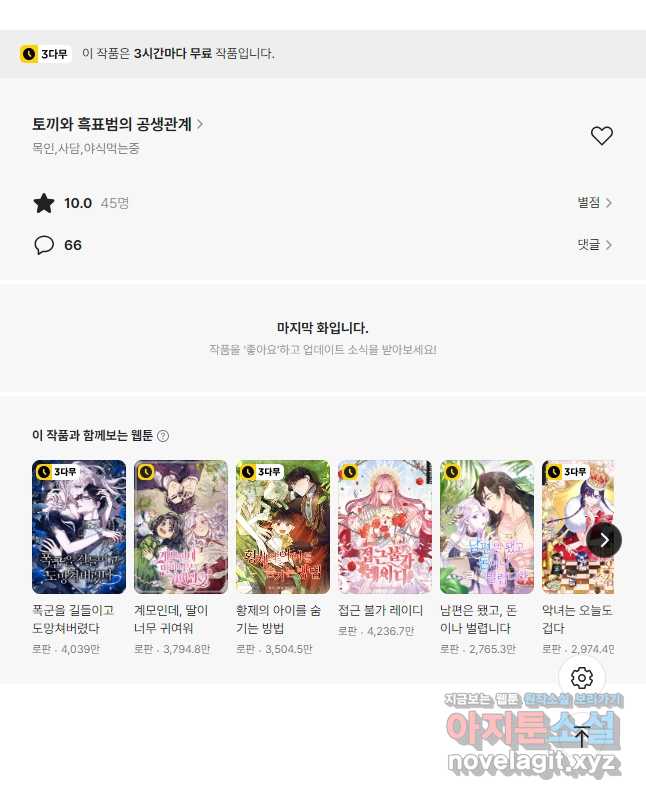Viewport: 646px width, 800px height.
Task: Open the 별점 rating page
Action: [594, 203]
